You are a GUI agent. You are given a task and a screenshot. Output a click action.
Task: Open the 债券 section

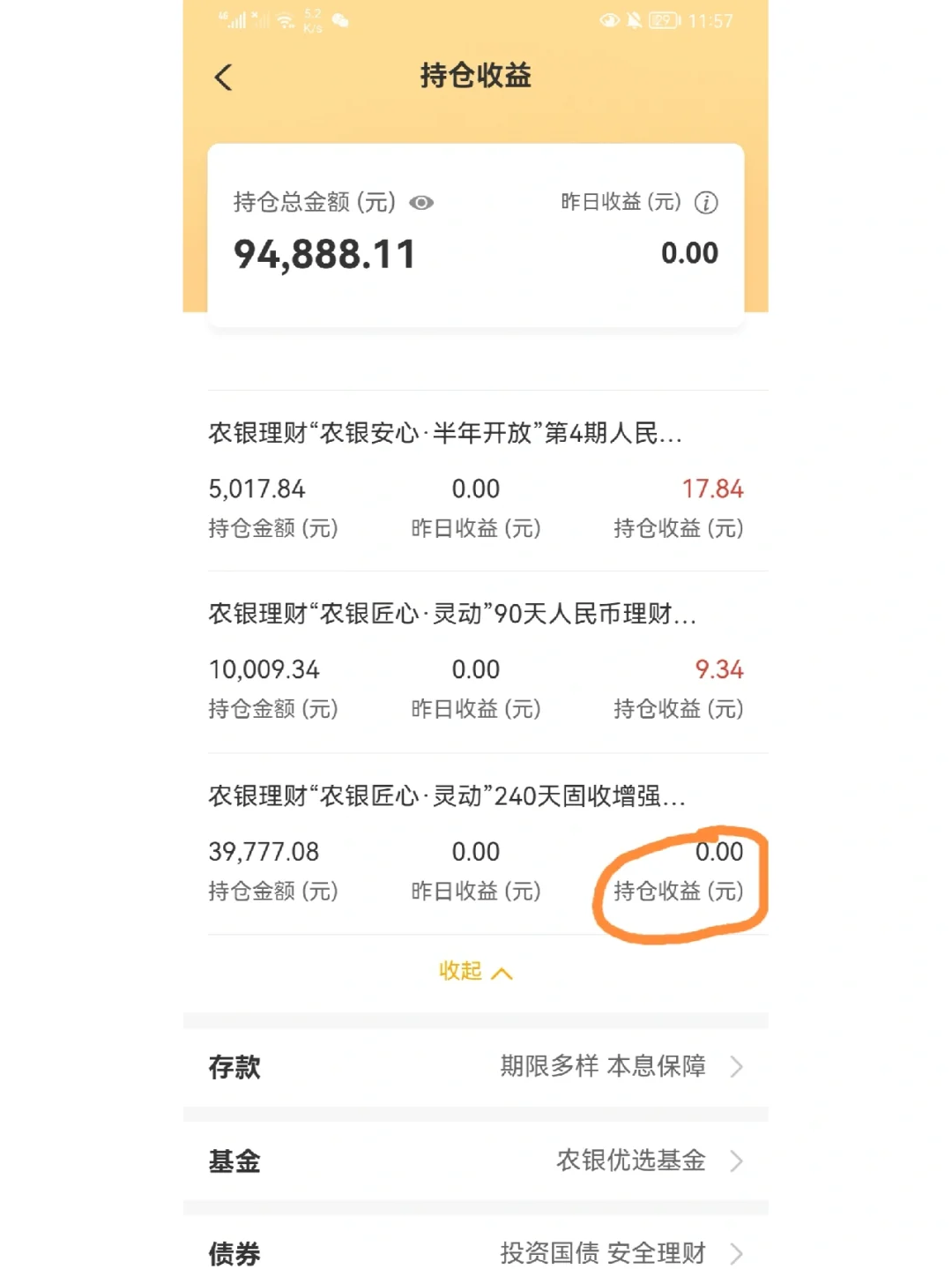[x=475, y=1250]
